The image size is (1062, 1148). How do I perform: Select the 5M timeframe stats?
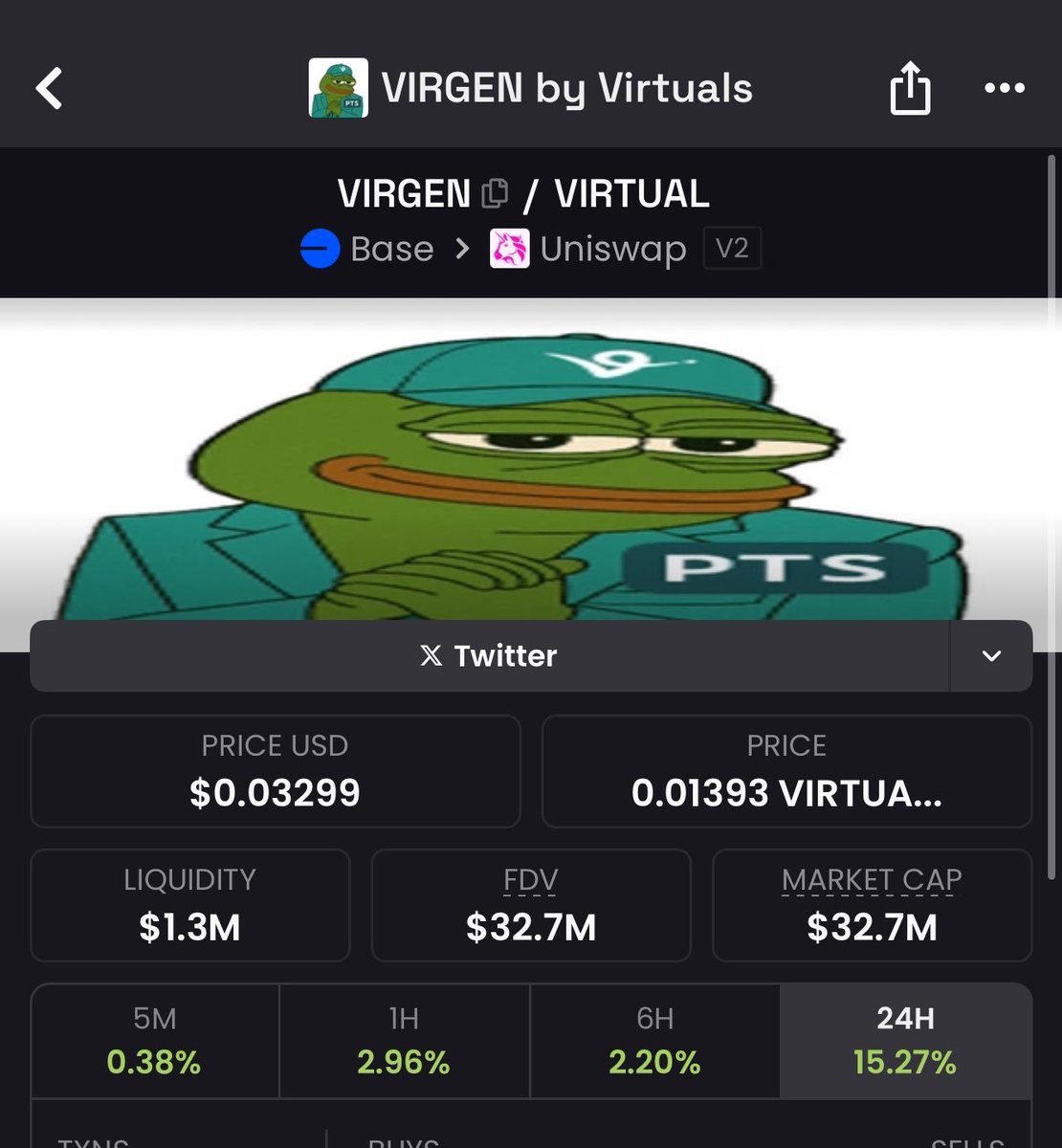(x=155, y=1041)
